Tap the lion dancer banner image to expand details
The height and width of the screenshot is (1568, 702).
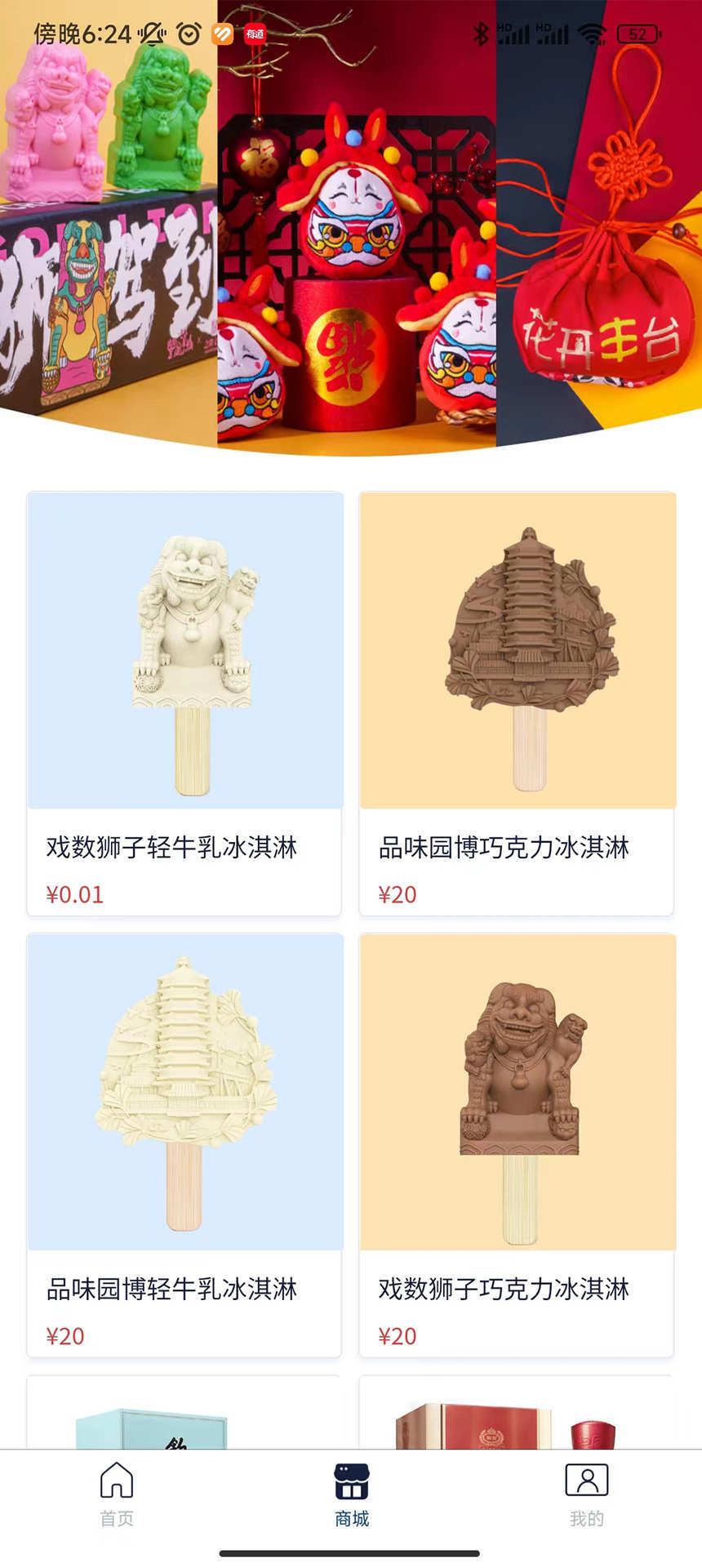pyautogui.click(x=106, y=229)
